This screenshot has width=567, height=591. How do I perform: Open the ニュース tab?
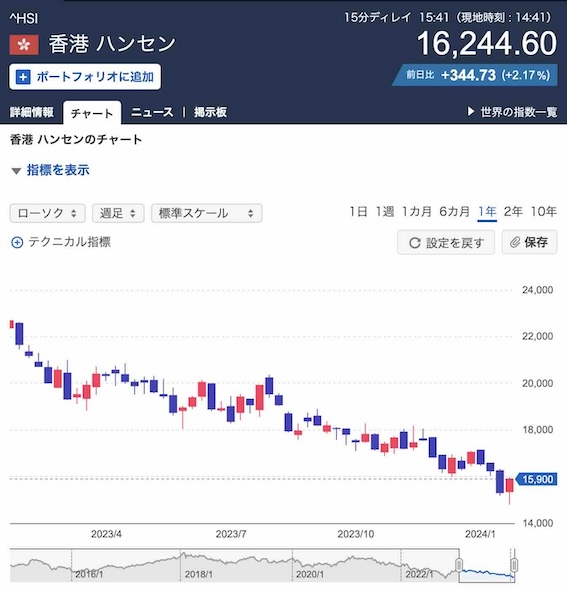click(x=152, y=112)
